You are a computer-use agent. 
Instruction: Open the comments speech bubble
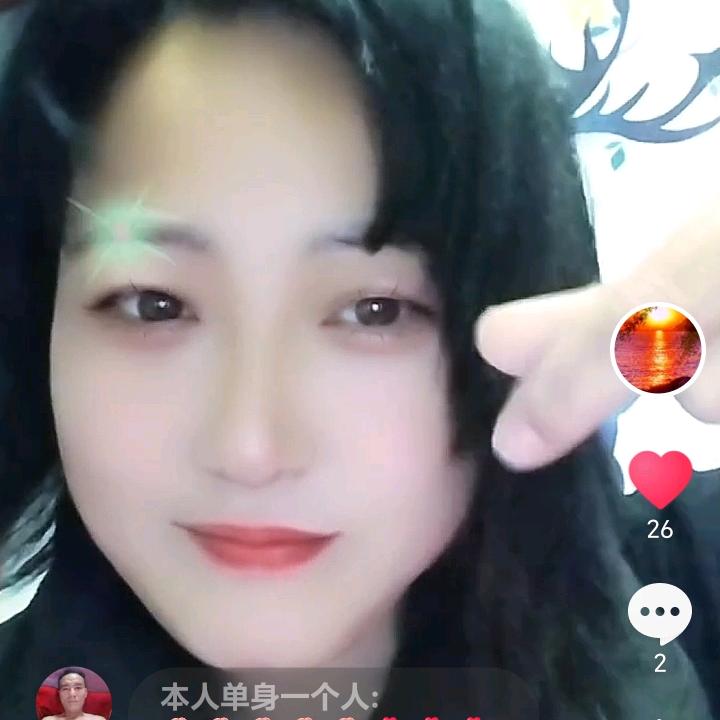[x=660, y=613]
